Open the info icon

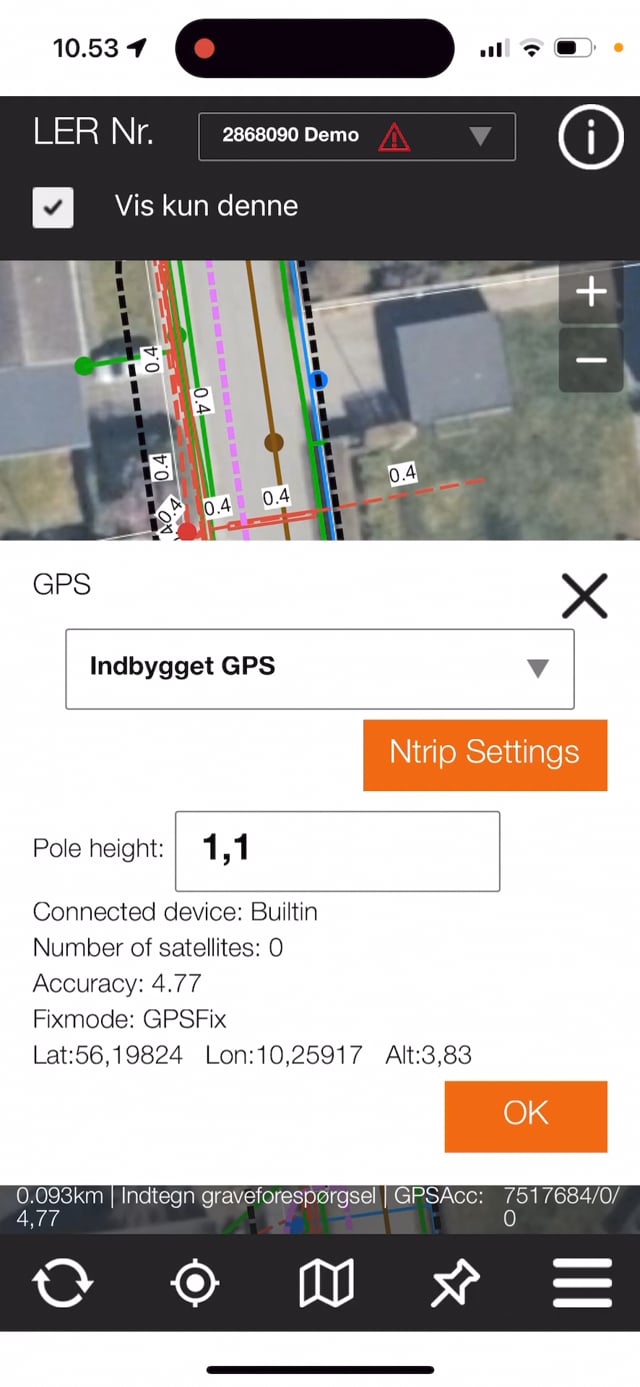point(590,136)
